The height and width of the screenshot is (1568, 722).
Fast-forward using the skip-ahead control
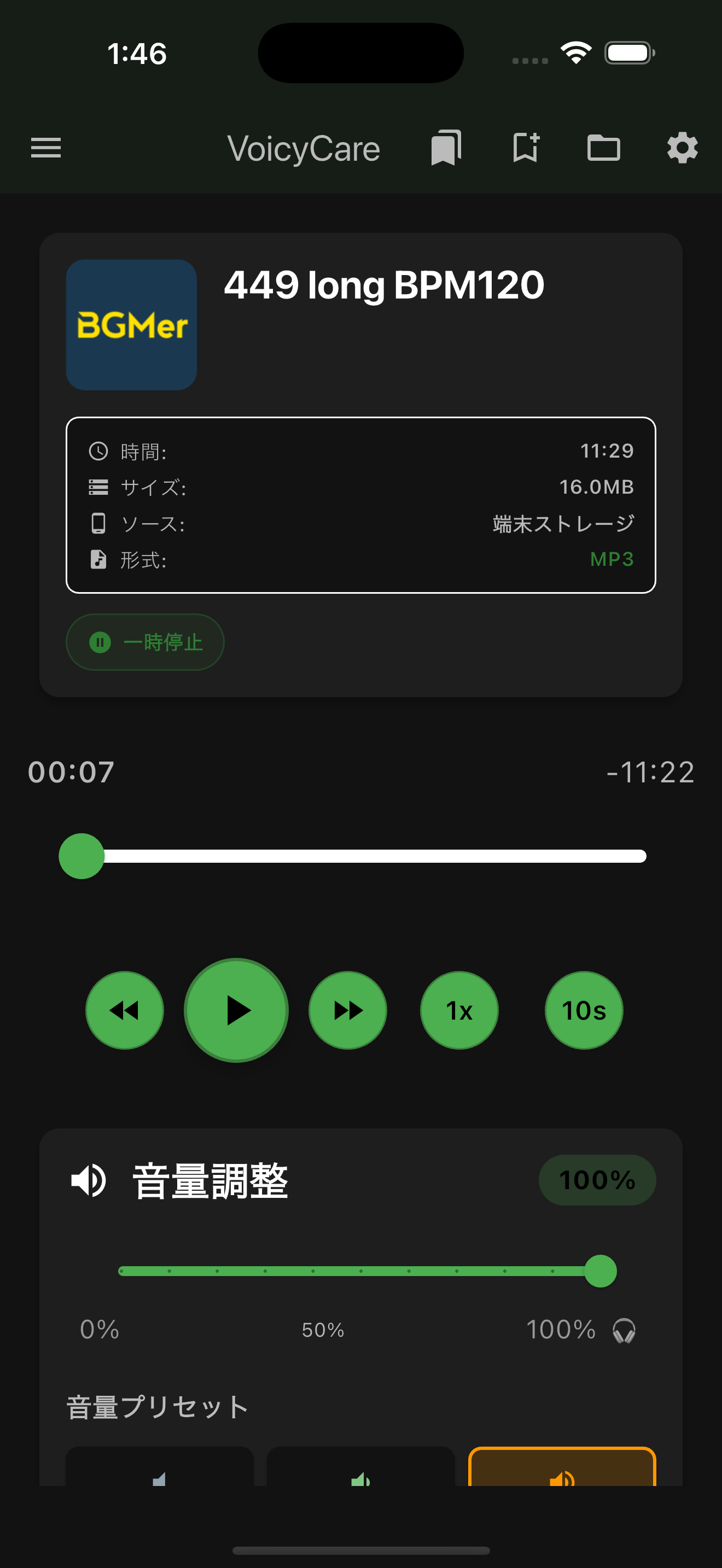point(348,1010)
